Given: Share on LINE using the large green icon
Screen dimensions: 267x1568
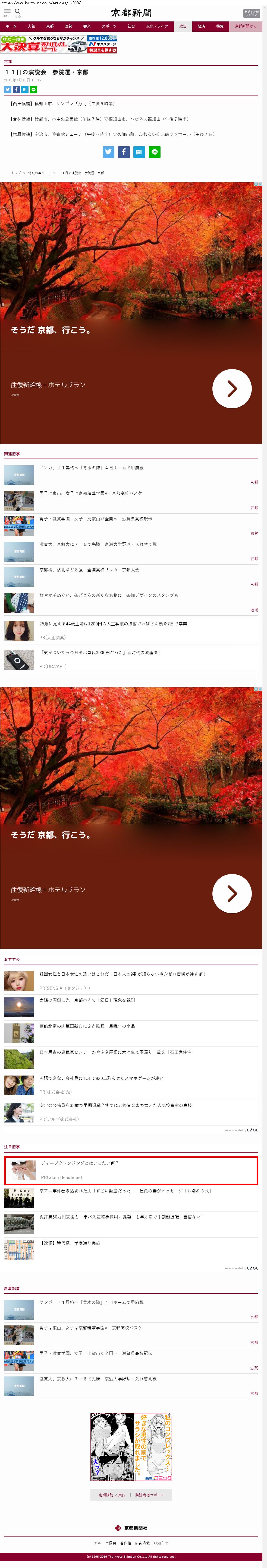Looking at the screenshot, I should click(155, 152).
